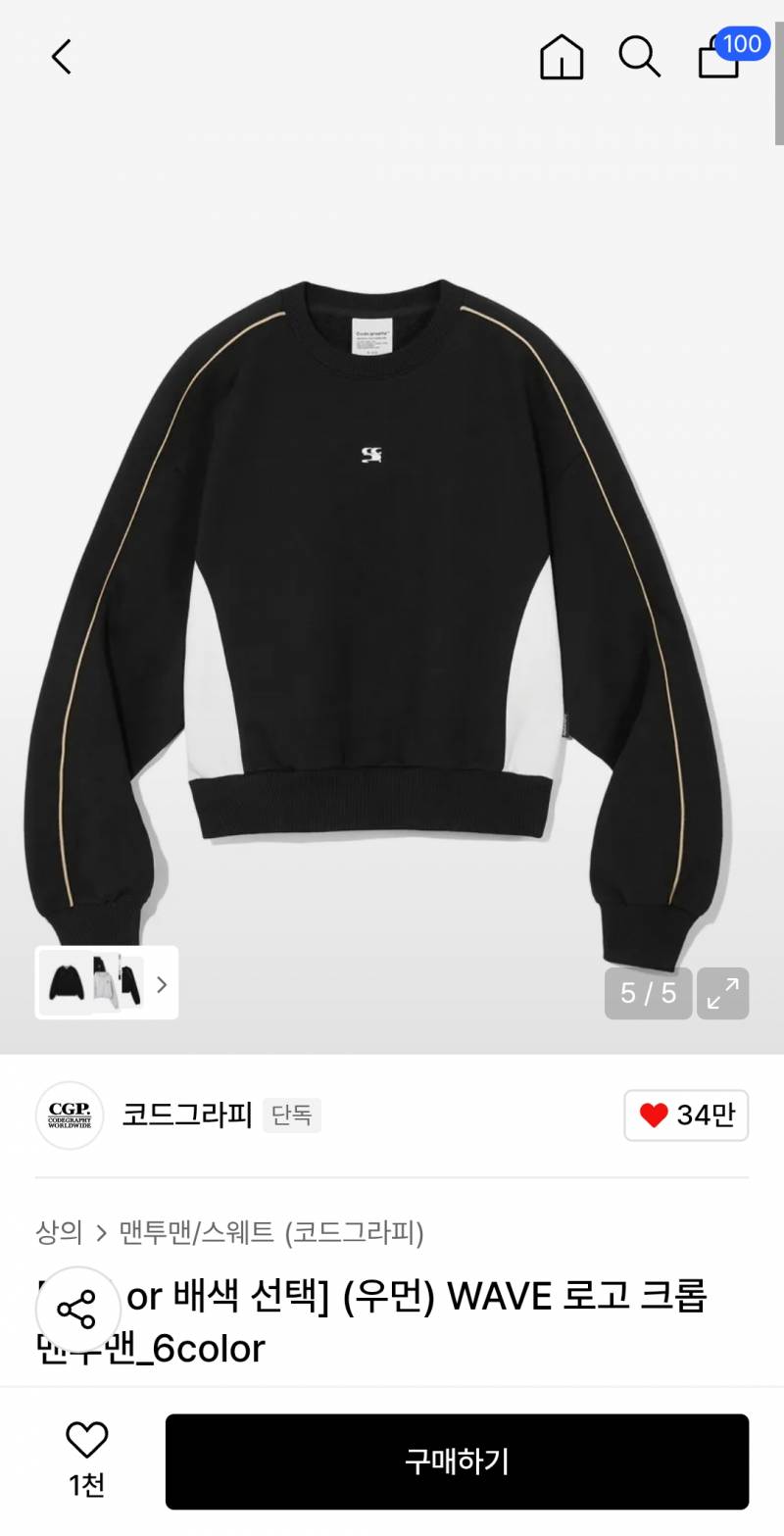Open the shopping cart with 100 items
The image size is (784, 1536).
pos(717,61)
